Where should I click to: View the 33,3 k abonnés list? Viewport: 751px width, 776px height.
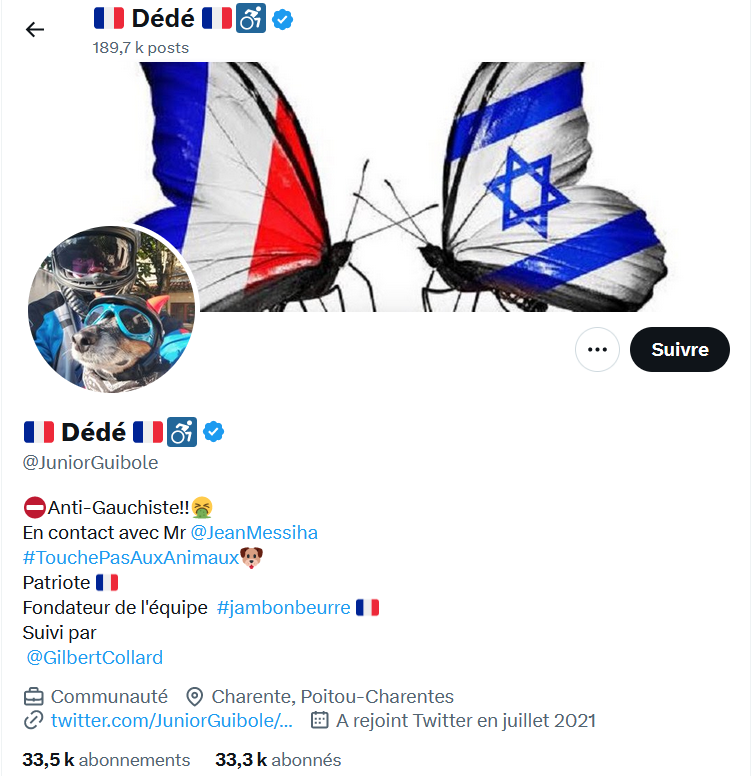[278, 760]
